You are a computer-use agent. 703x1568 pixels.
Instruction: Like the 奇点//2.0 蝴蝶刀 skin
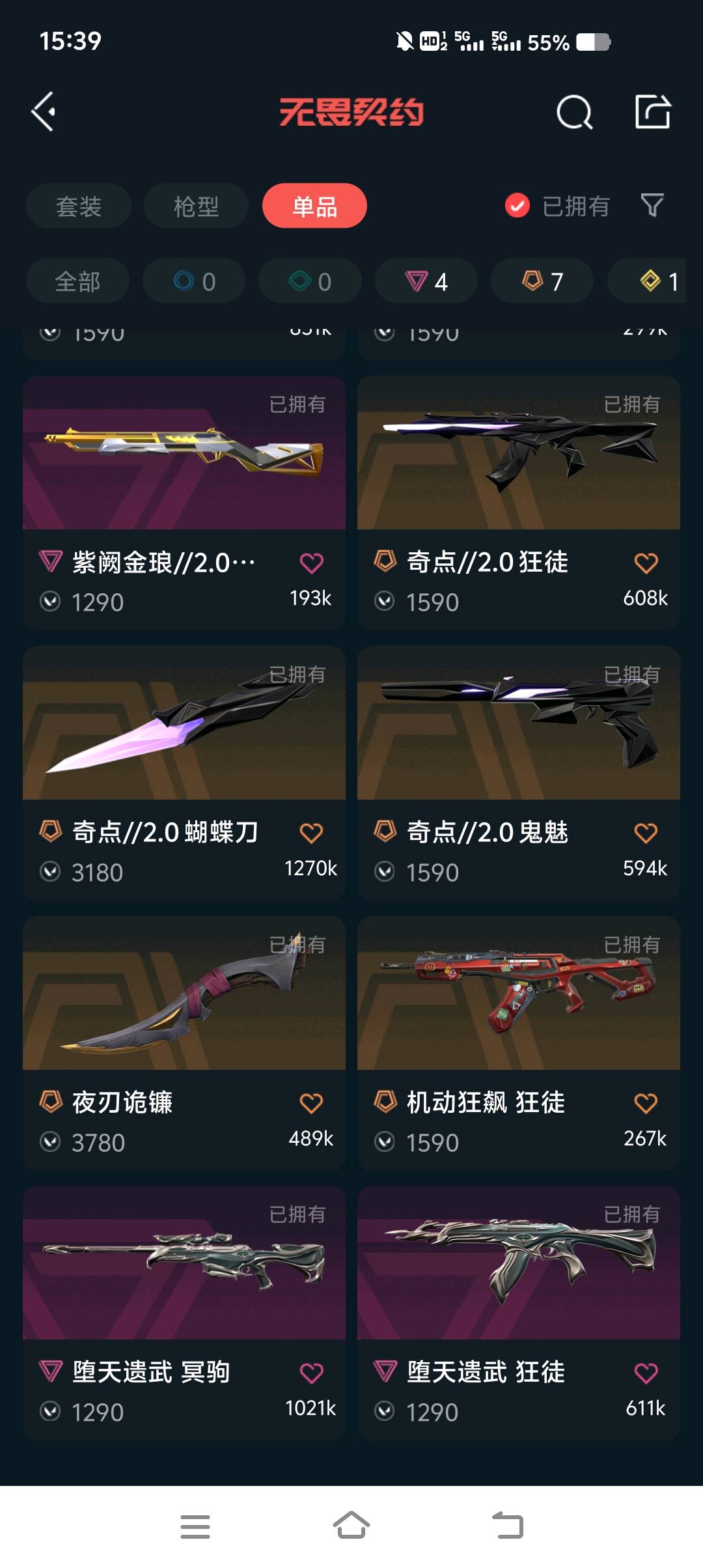tap(311, 833)
